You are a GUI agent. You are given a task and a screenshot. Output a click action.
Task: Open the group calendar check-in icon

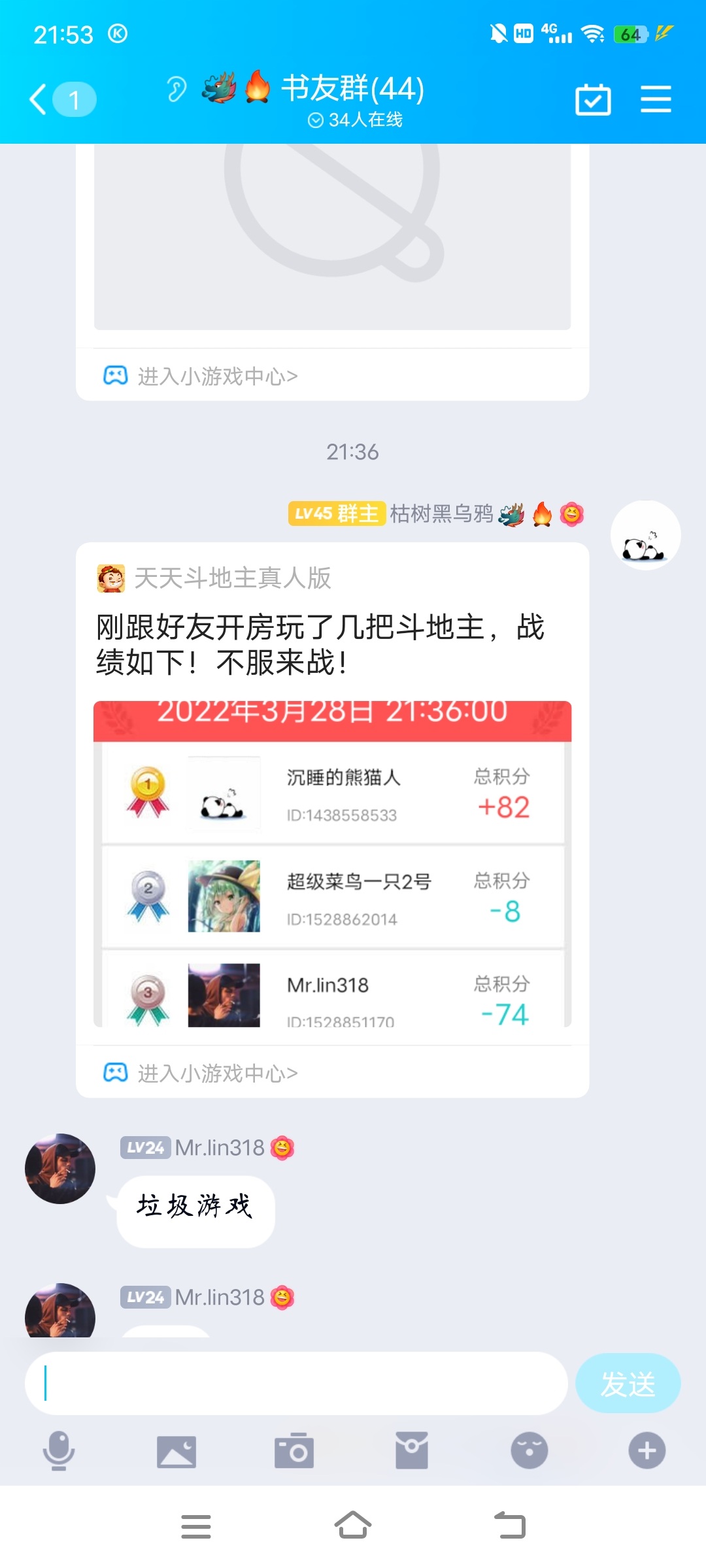pyautogui.click(x=593, y=100)
